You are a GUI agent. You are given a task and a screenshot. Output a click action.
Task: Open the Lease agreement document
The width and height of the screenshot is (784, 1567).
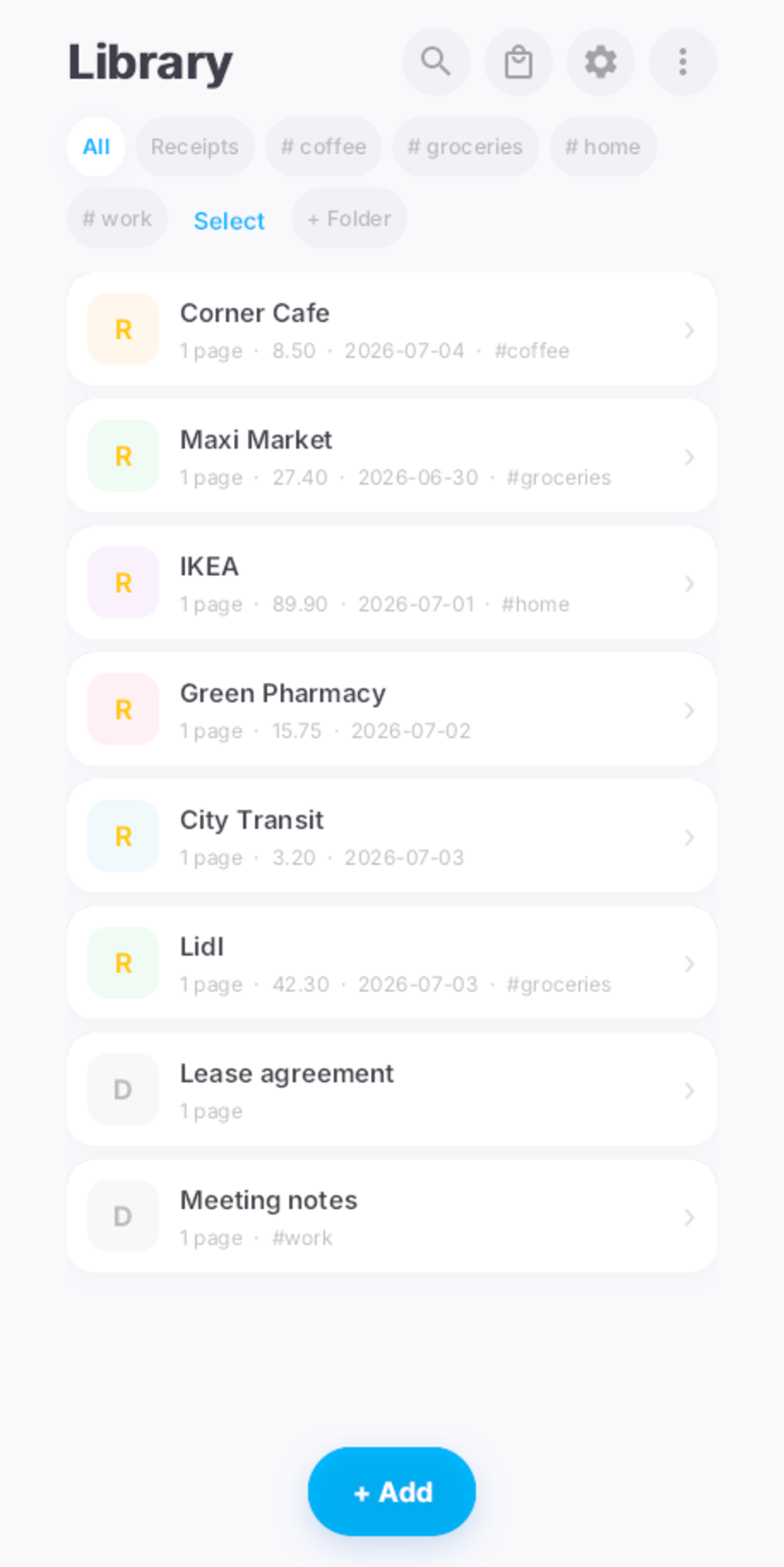[392, 1090]
